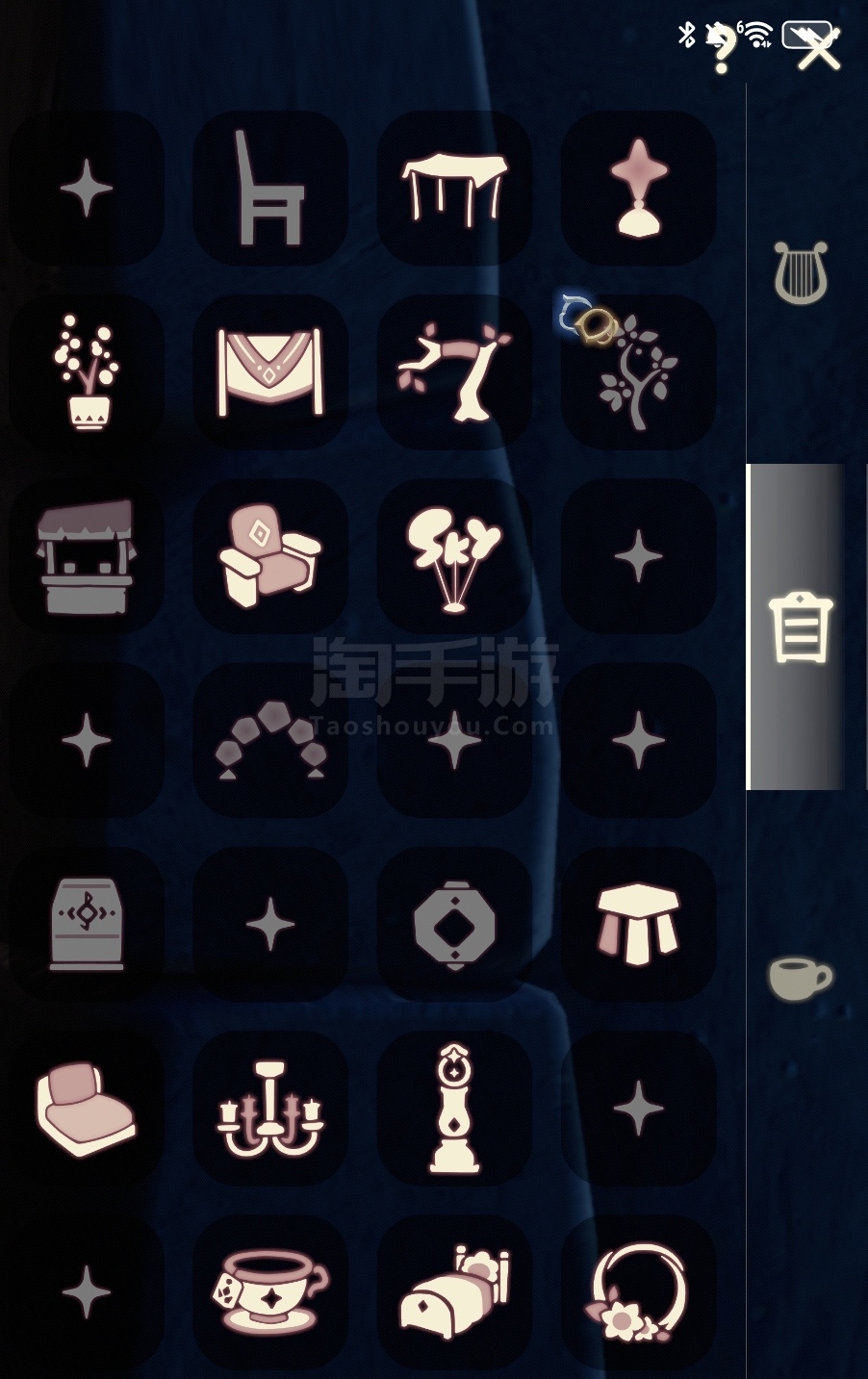Choose the floor cushion seat item
This screenshot has height=1379, width=868.
click(x=87, y=1109)
